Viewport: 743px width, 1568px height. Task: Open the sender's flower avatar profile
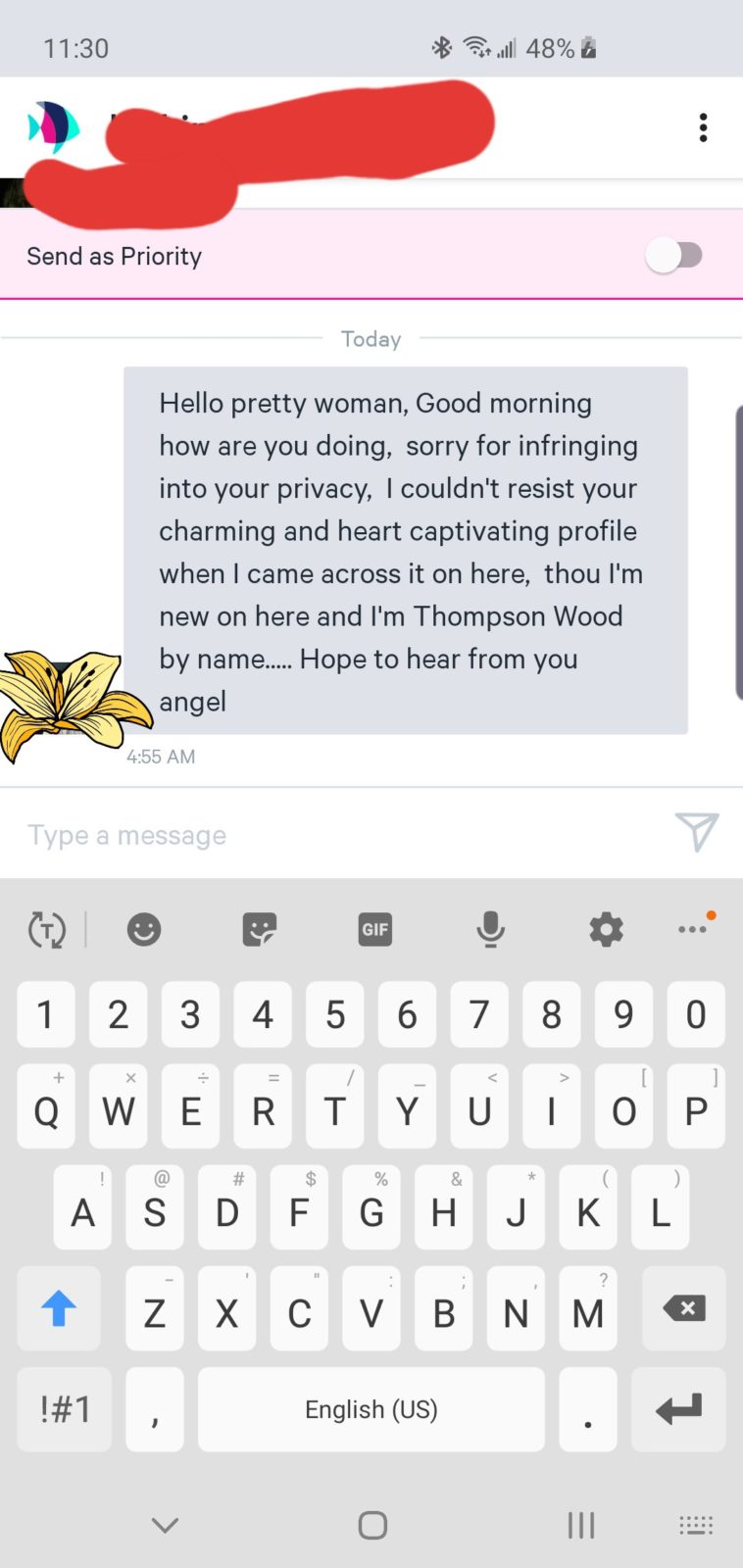[71, 702]
